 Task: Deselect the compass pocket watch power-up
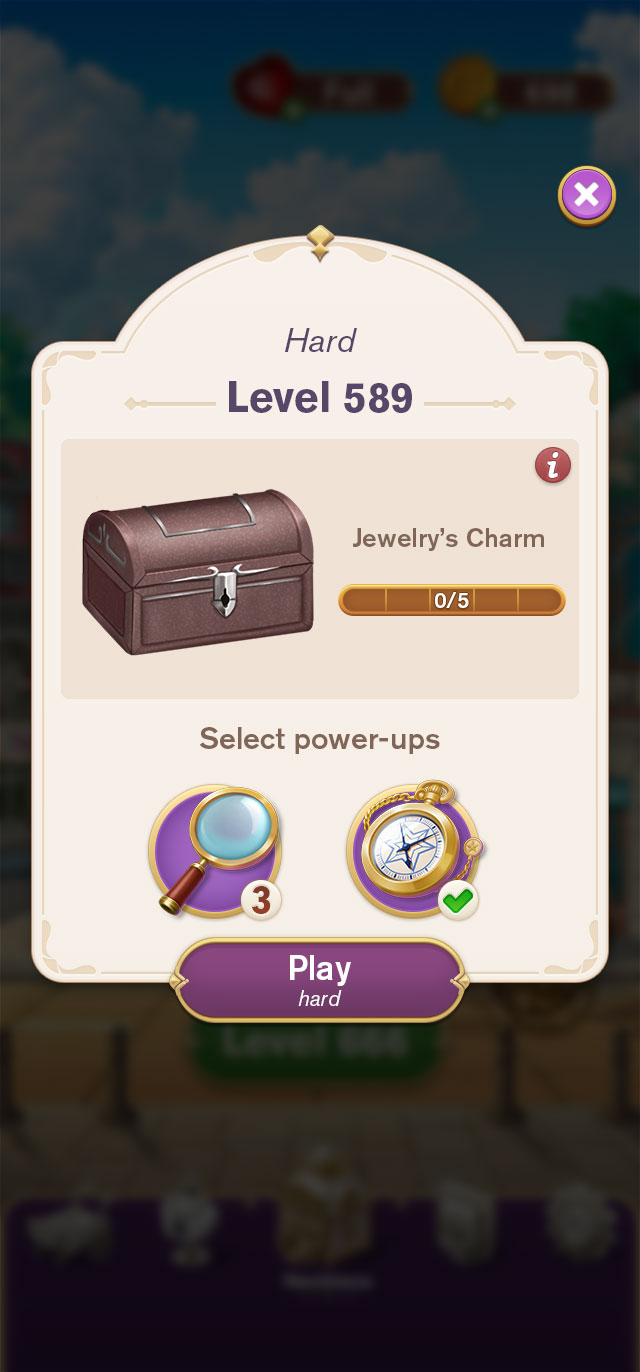pyautogui.click(x=413, y=851)
